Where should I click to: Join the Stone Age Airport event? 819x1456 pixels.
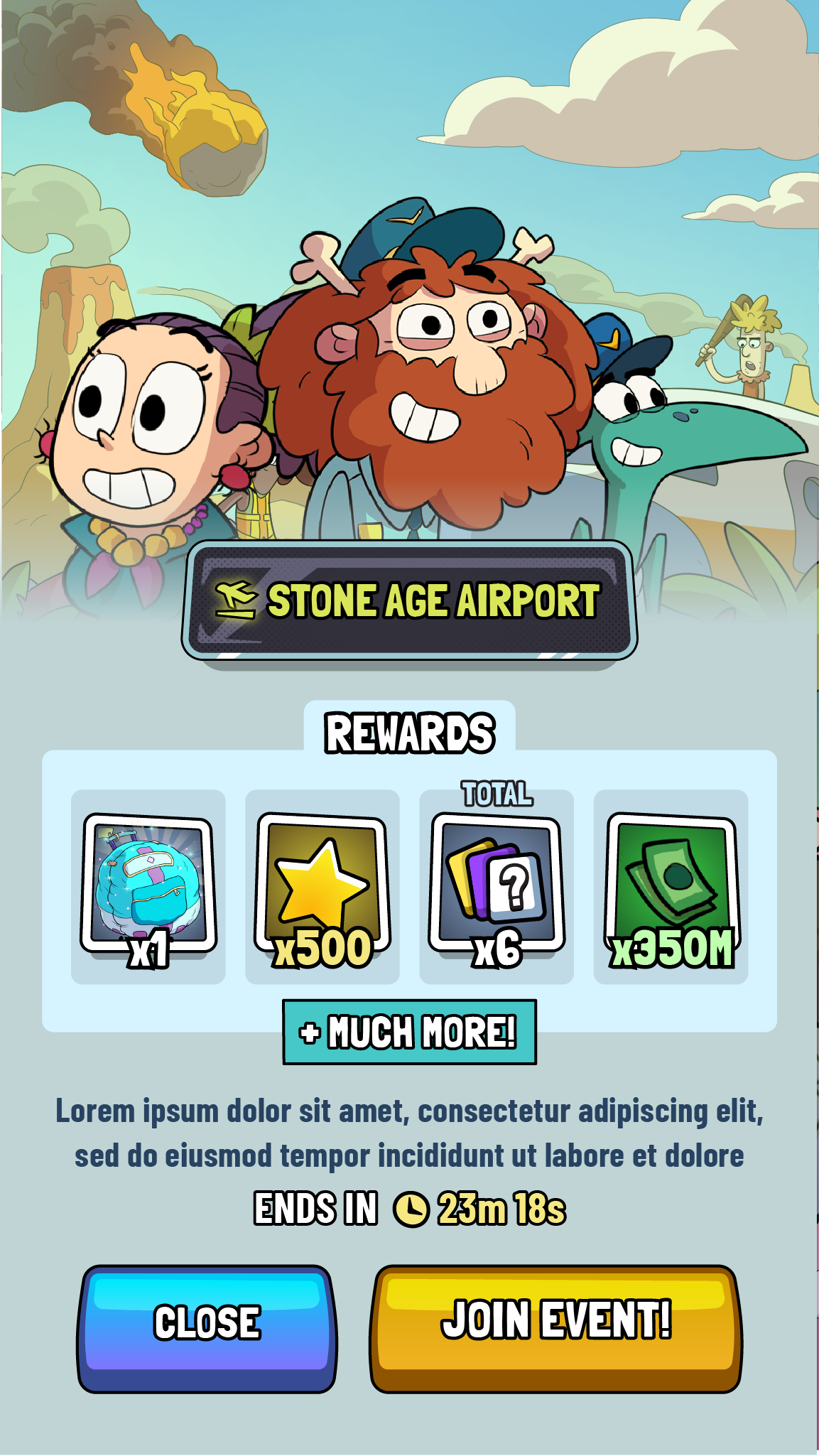tap(555, 1327)
